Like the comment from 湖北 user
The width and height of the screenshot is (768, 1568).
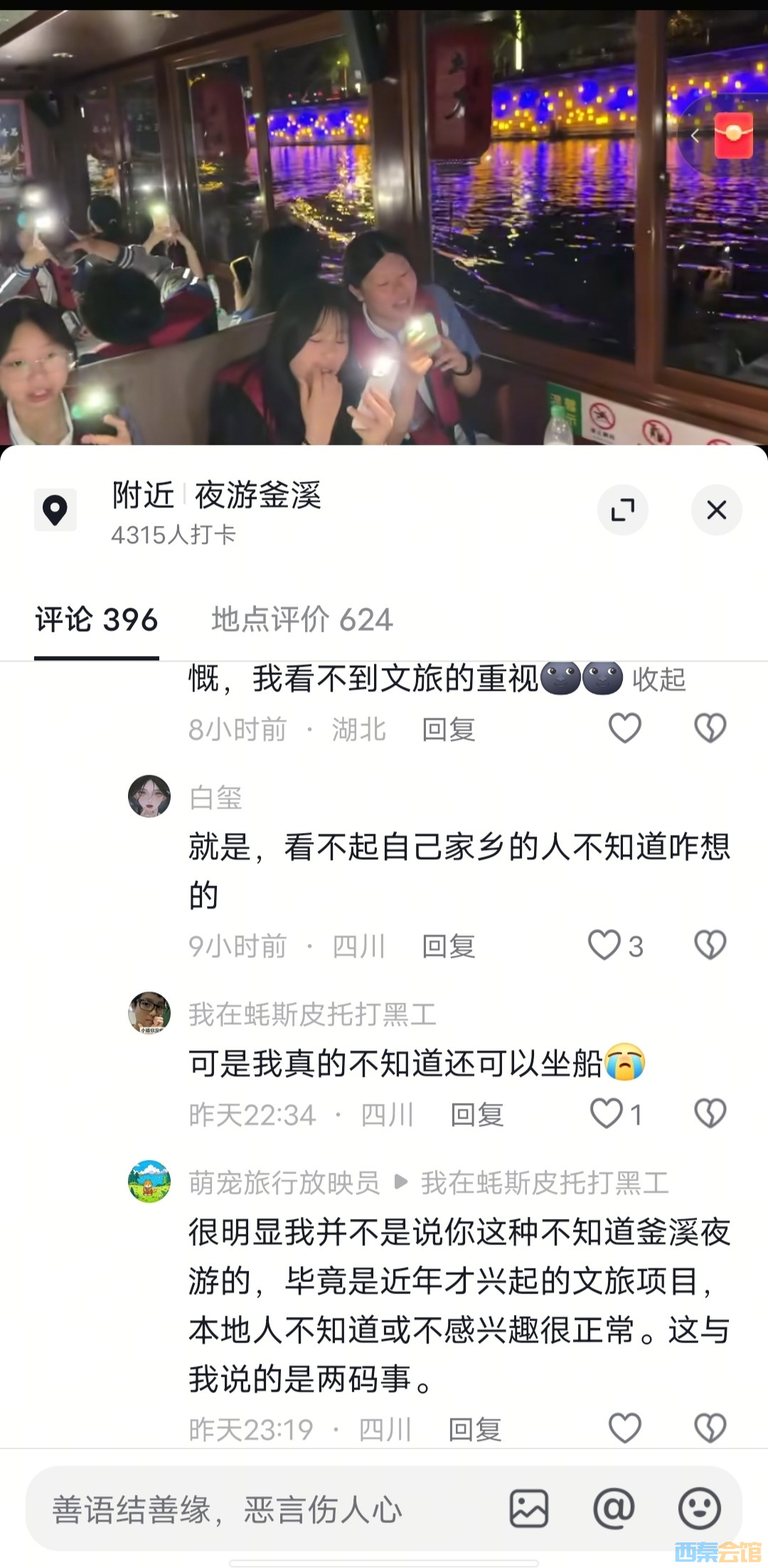(625, 729)
